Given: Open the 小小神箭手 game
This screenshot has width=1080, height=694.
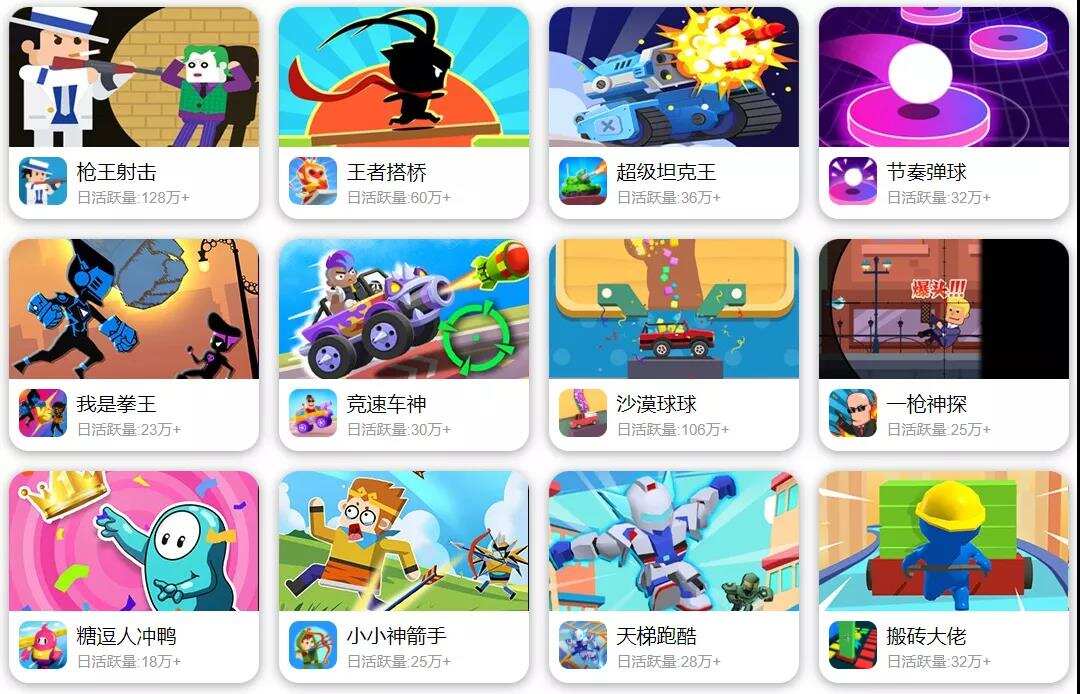Looking at the screenshot, I should coord(403,574).
